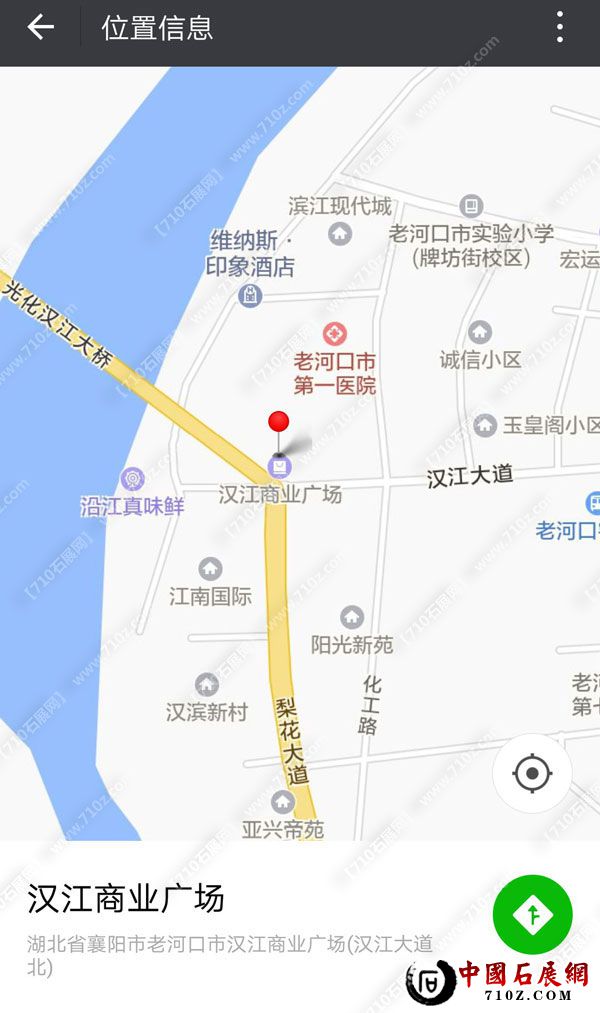Go back from the 位置信息 screen

click(x=40, y=28)
